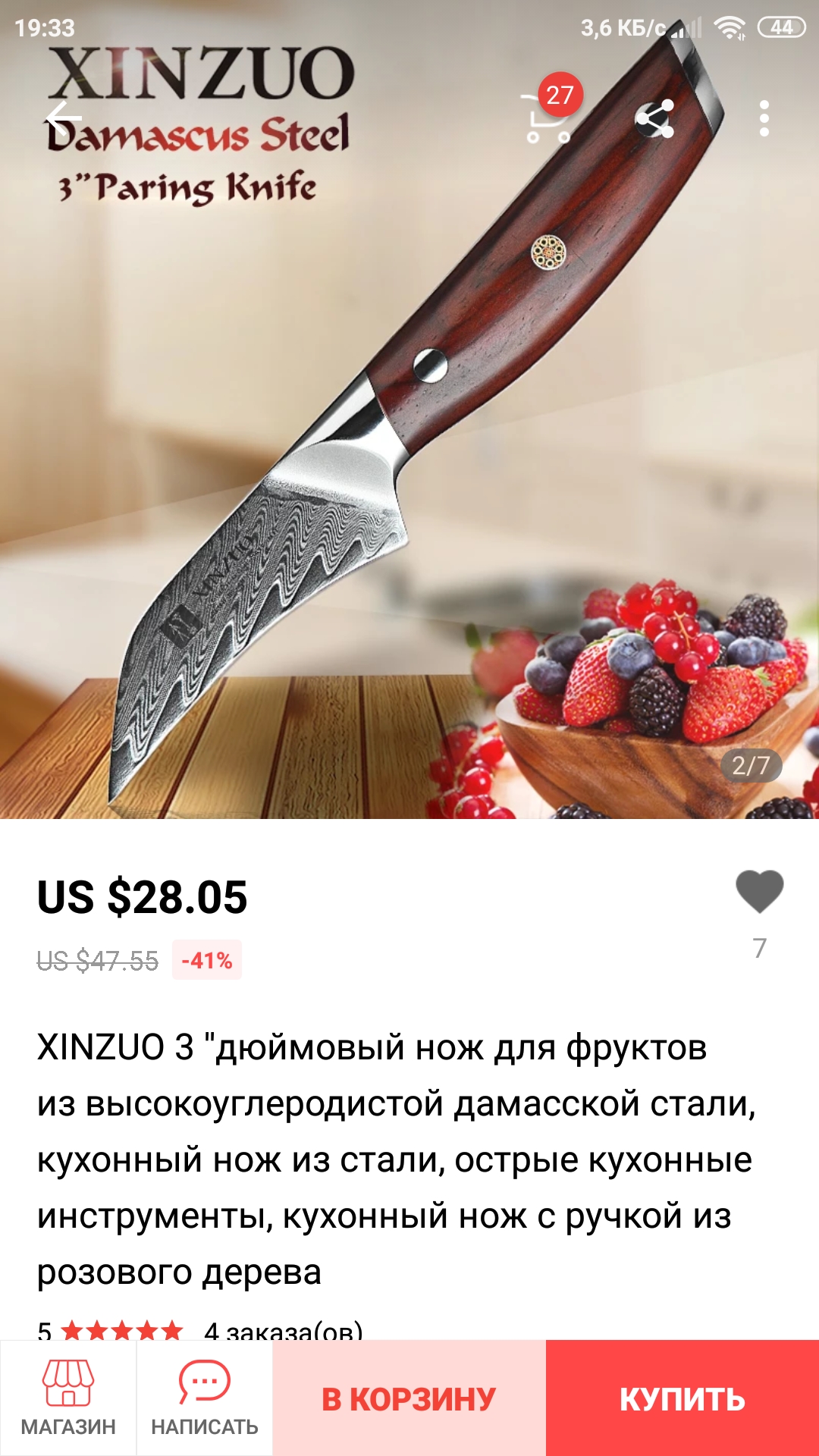Message the seller via НАПИСАТЬ
This screenshot has height=1456, width=819.
(x=205, y=1397)
